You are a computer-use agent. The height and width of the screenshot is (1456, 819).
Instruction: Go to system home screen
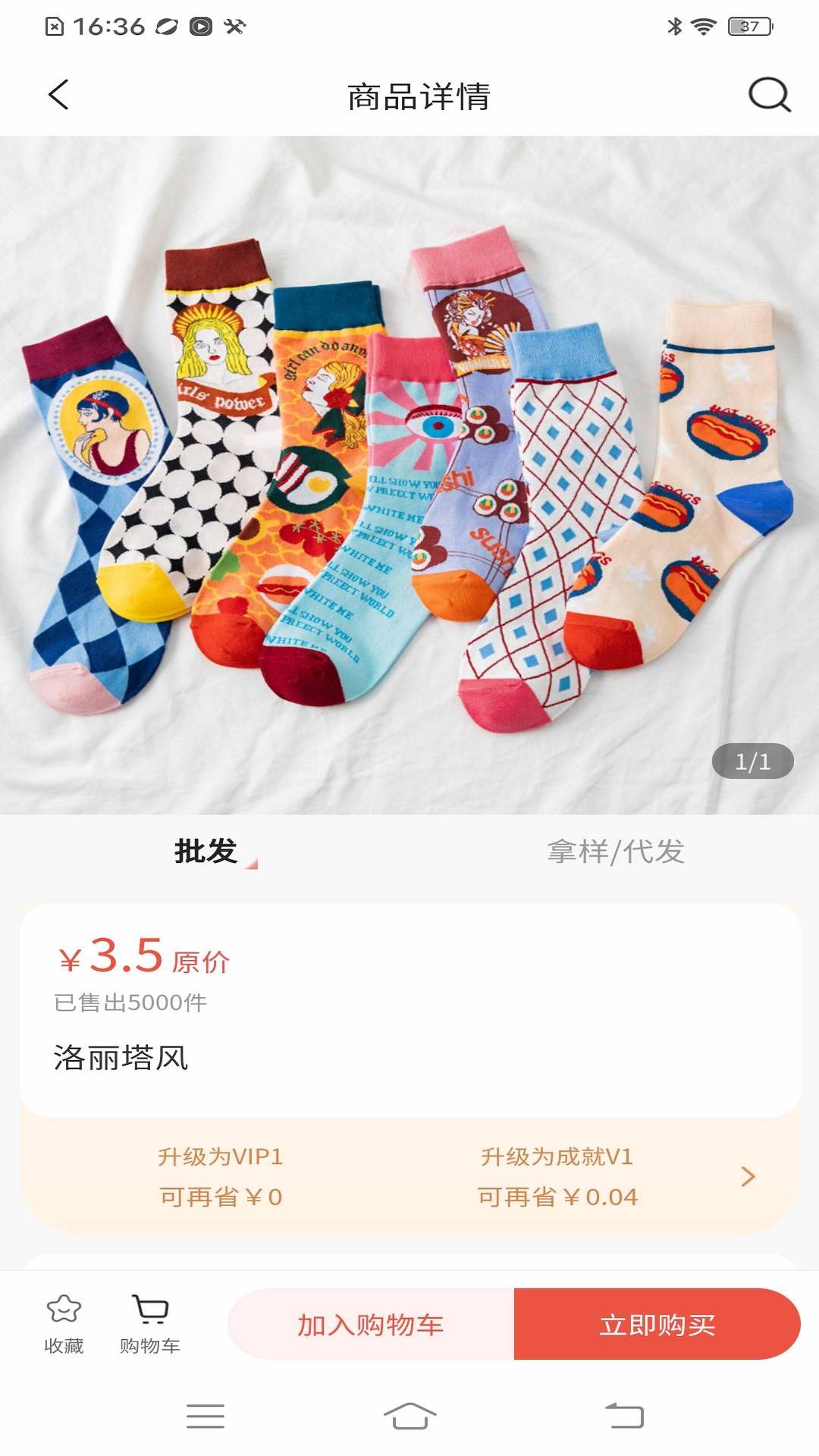click(409, 1416)
